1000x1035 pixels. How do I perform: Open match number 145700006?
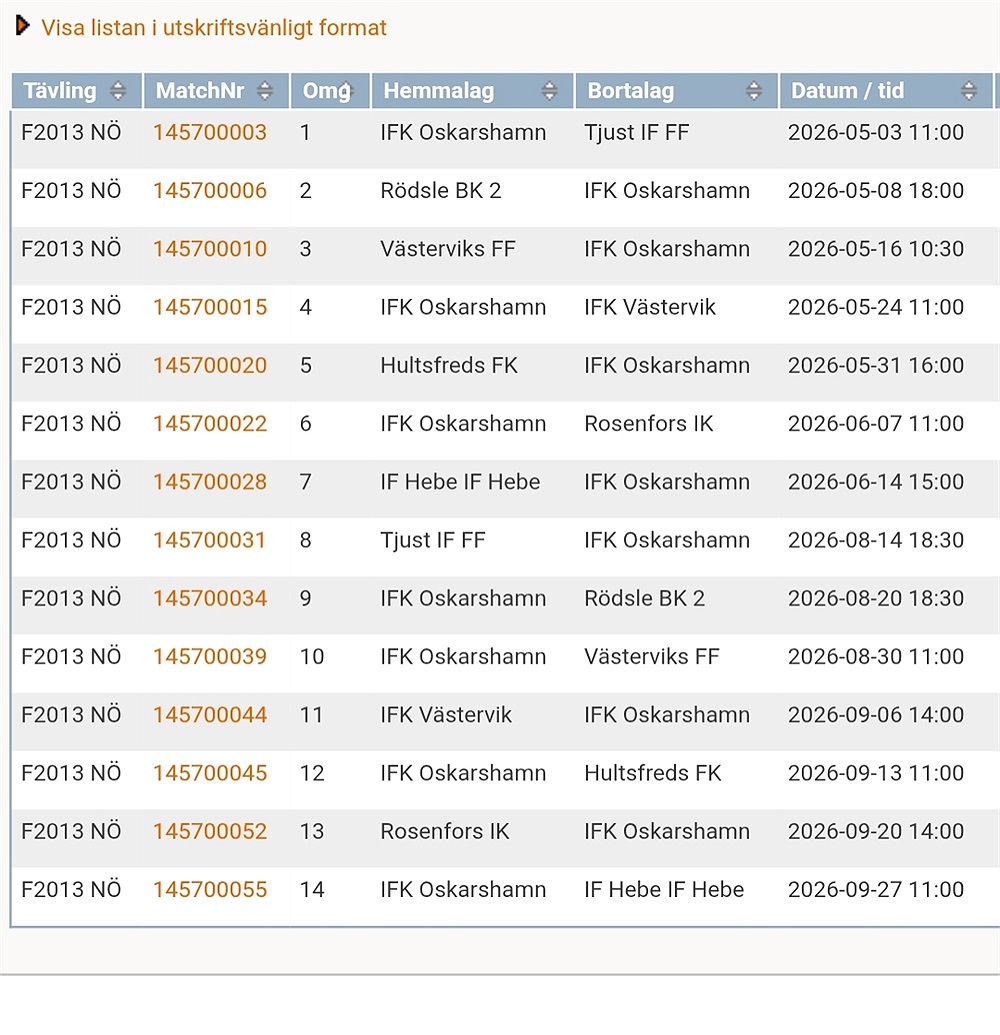tap(210, 190)
